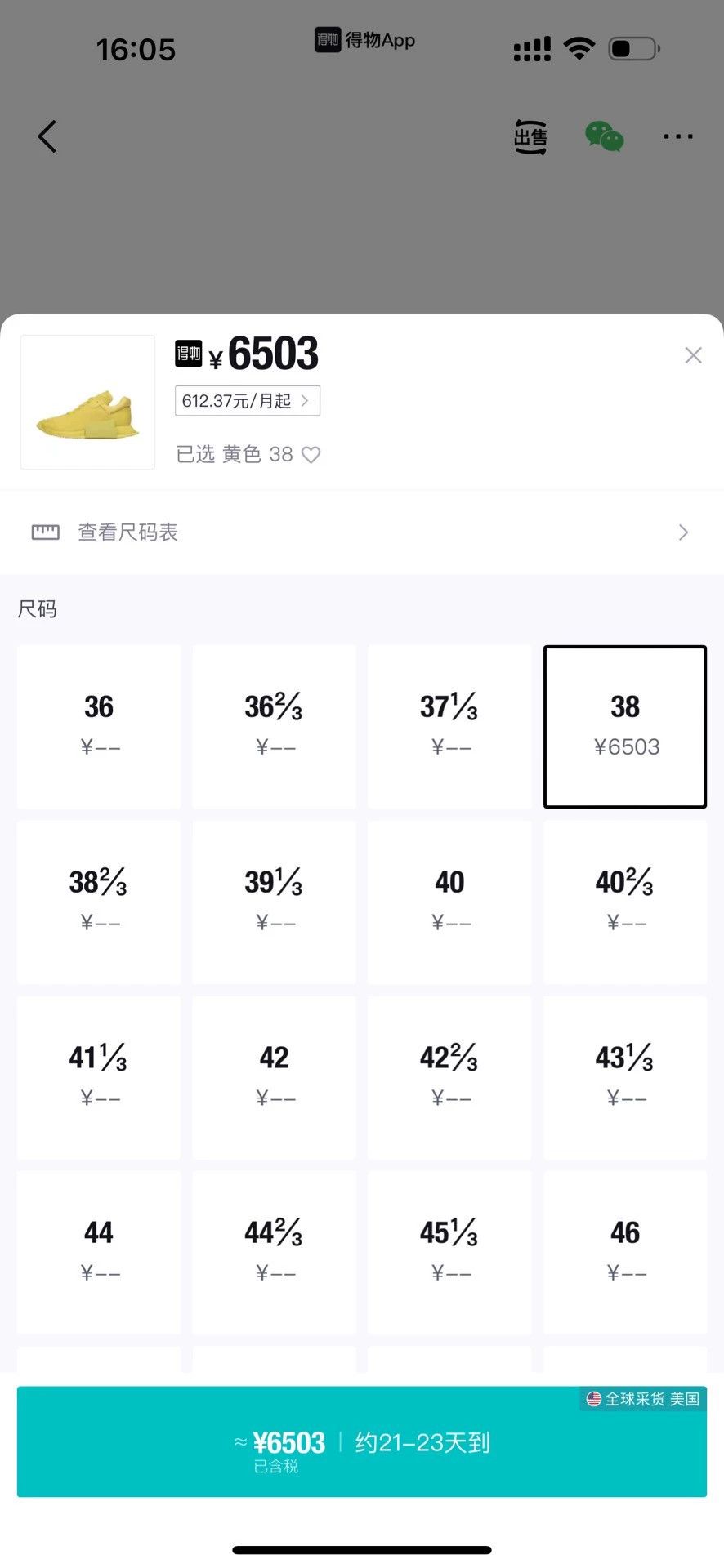Pick size 46
The height and width of the screenshot is (1568, 724).
click(x=625, y=1252)
